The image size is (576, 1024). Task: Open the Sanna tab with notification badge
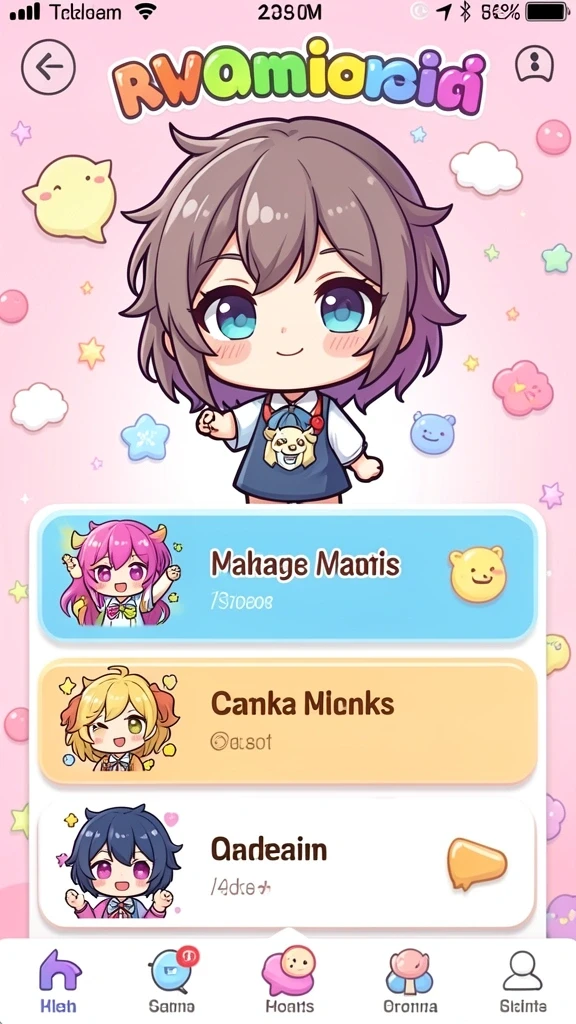pos(172,981)
